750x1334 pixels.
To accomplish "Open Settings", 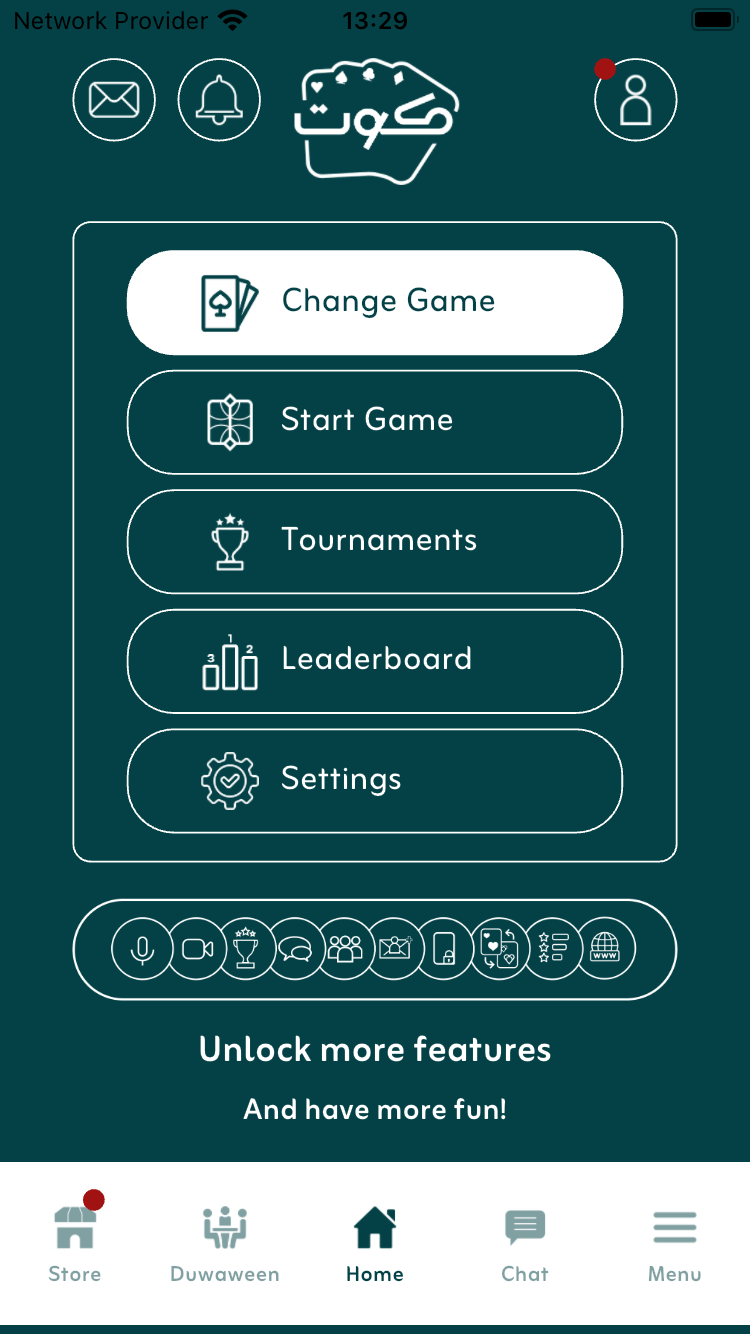I will [x=375, y=780].
